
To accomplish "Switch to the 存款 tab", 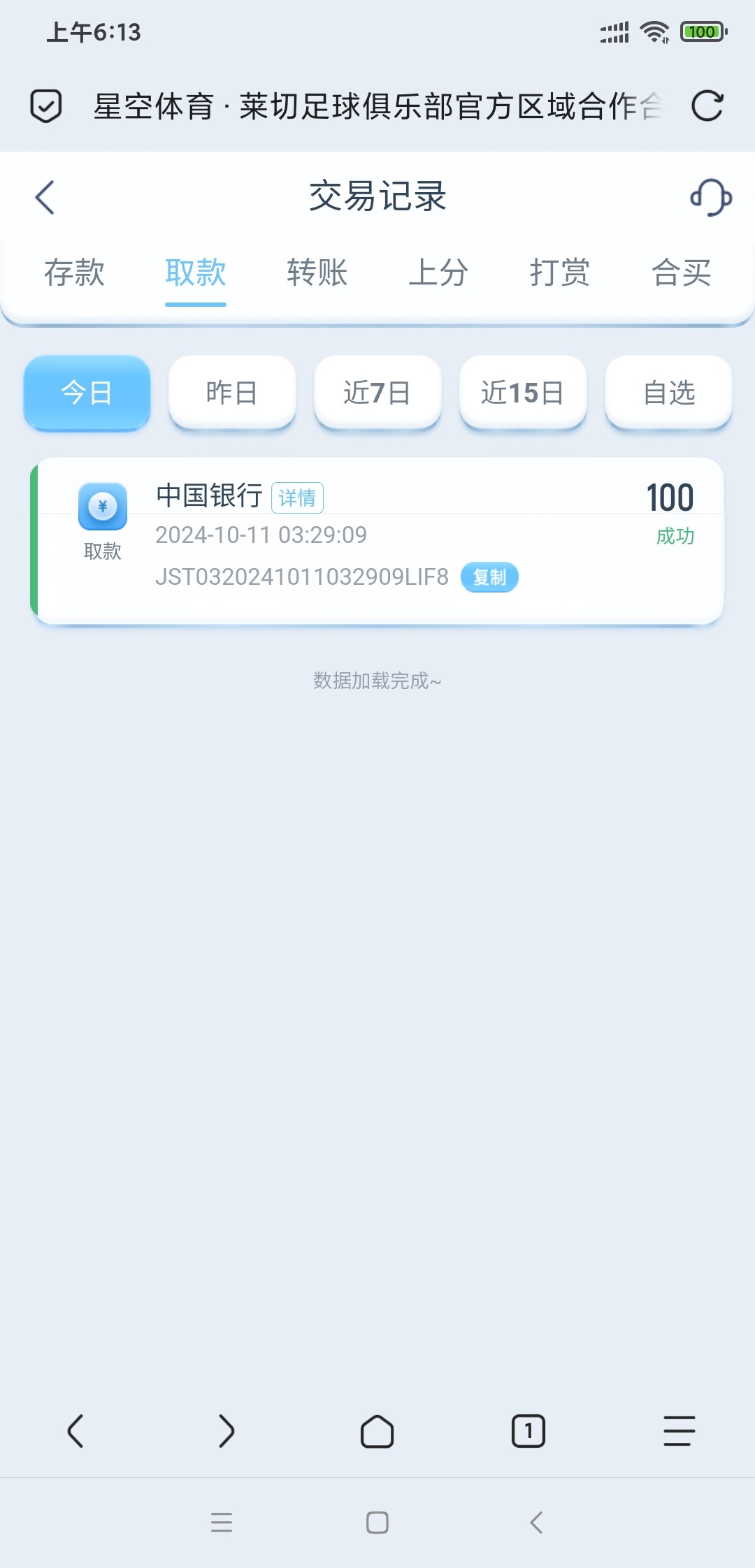I will (75, 273).
